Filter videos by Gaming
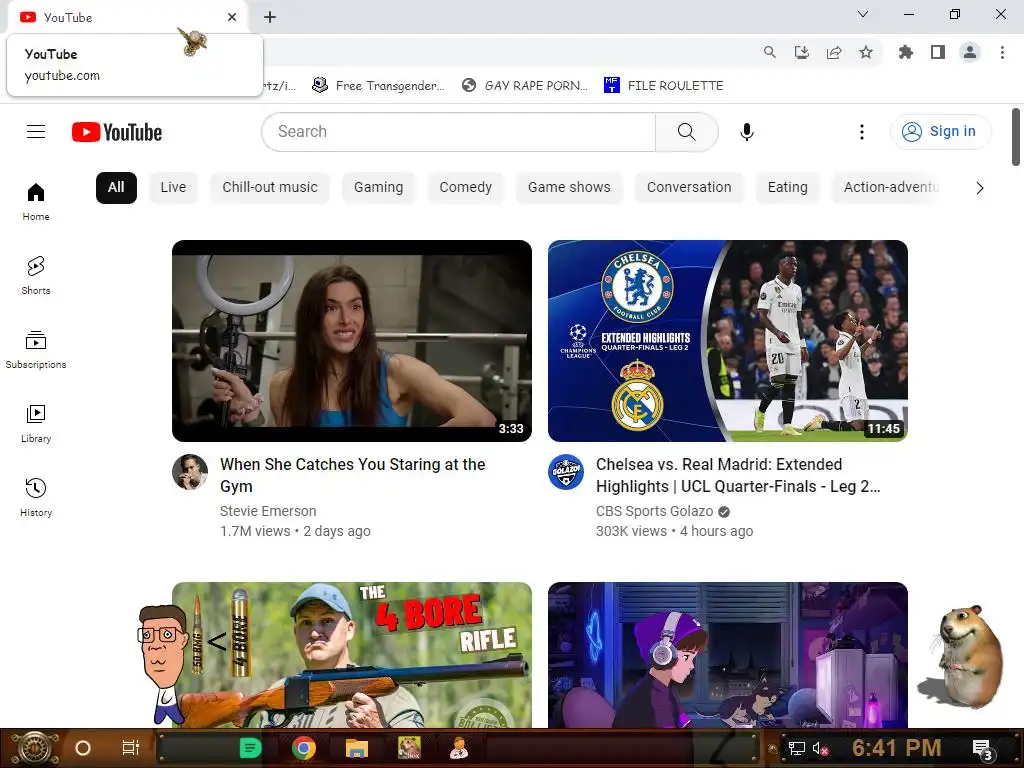This screenshot has width=1024, height=768. coord(378,187)
